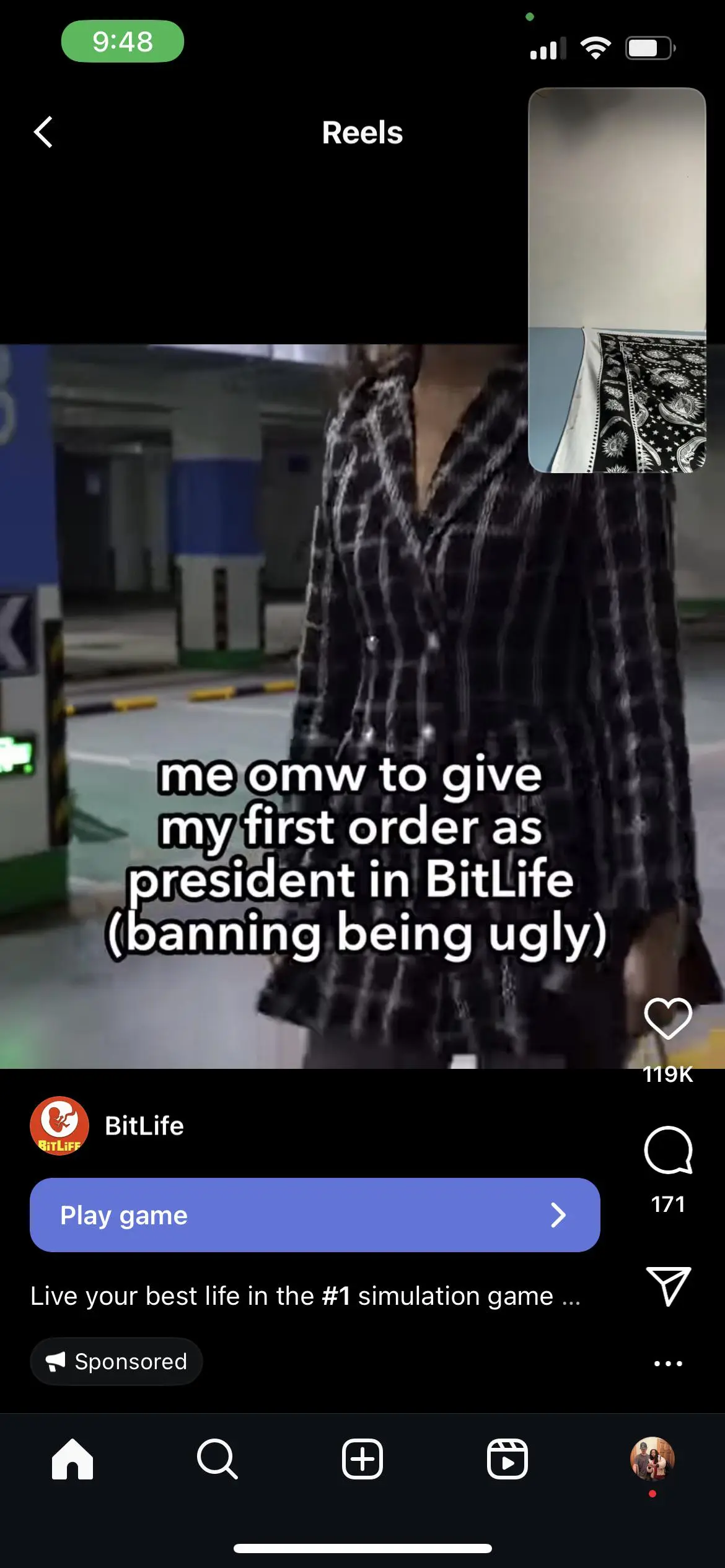Open the BitLife account name
Image resolution: width=725 pixels, height=1568 pixels.
coord(144,1126)
